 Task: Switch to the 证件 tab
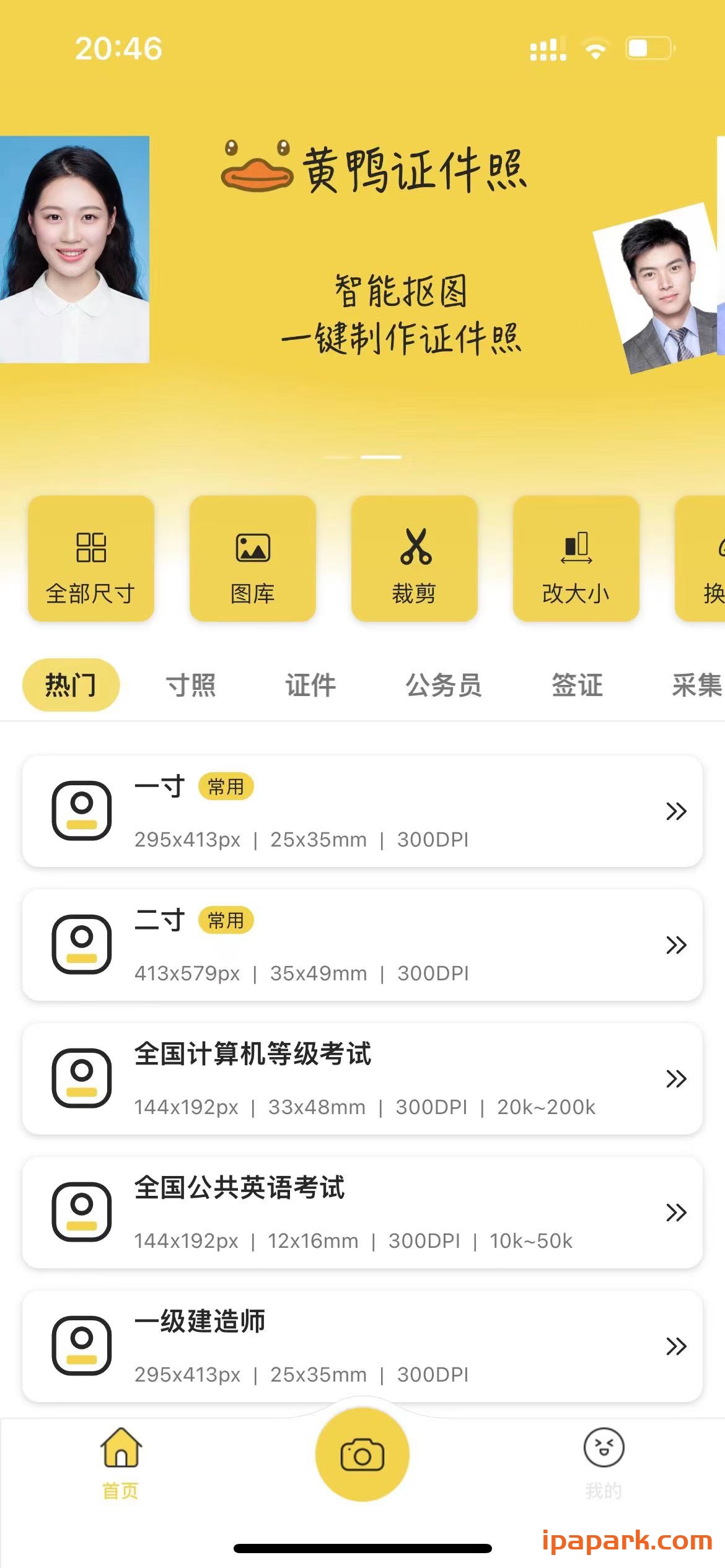310,685
